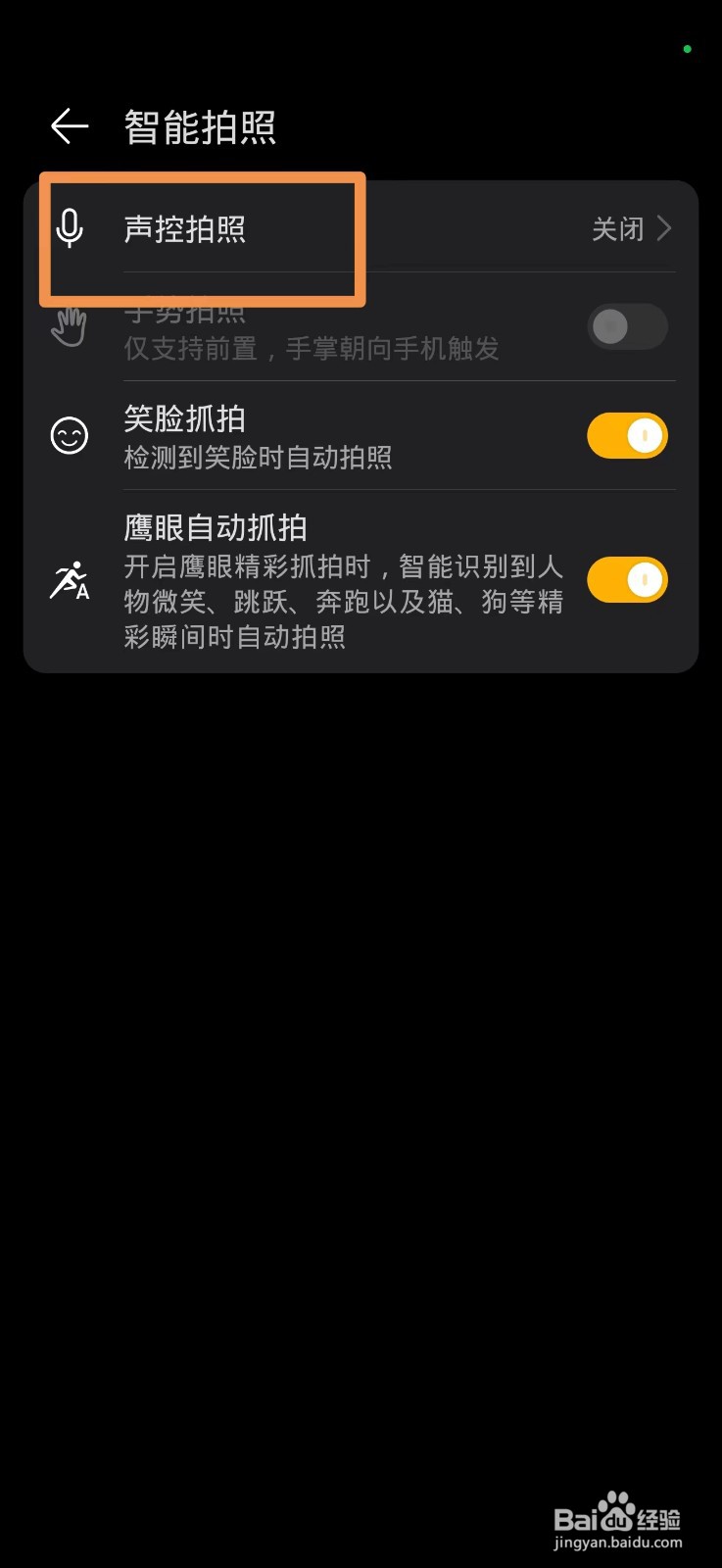722x1568 pixels.
Task: Disable the 笑脸抓拍 switch
Action: (627, 435)
